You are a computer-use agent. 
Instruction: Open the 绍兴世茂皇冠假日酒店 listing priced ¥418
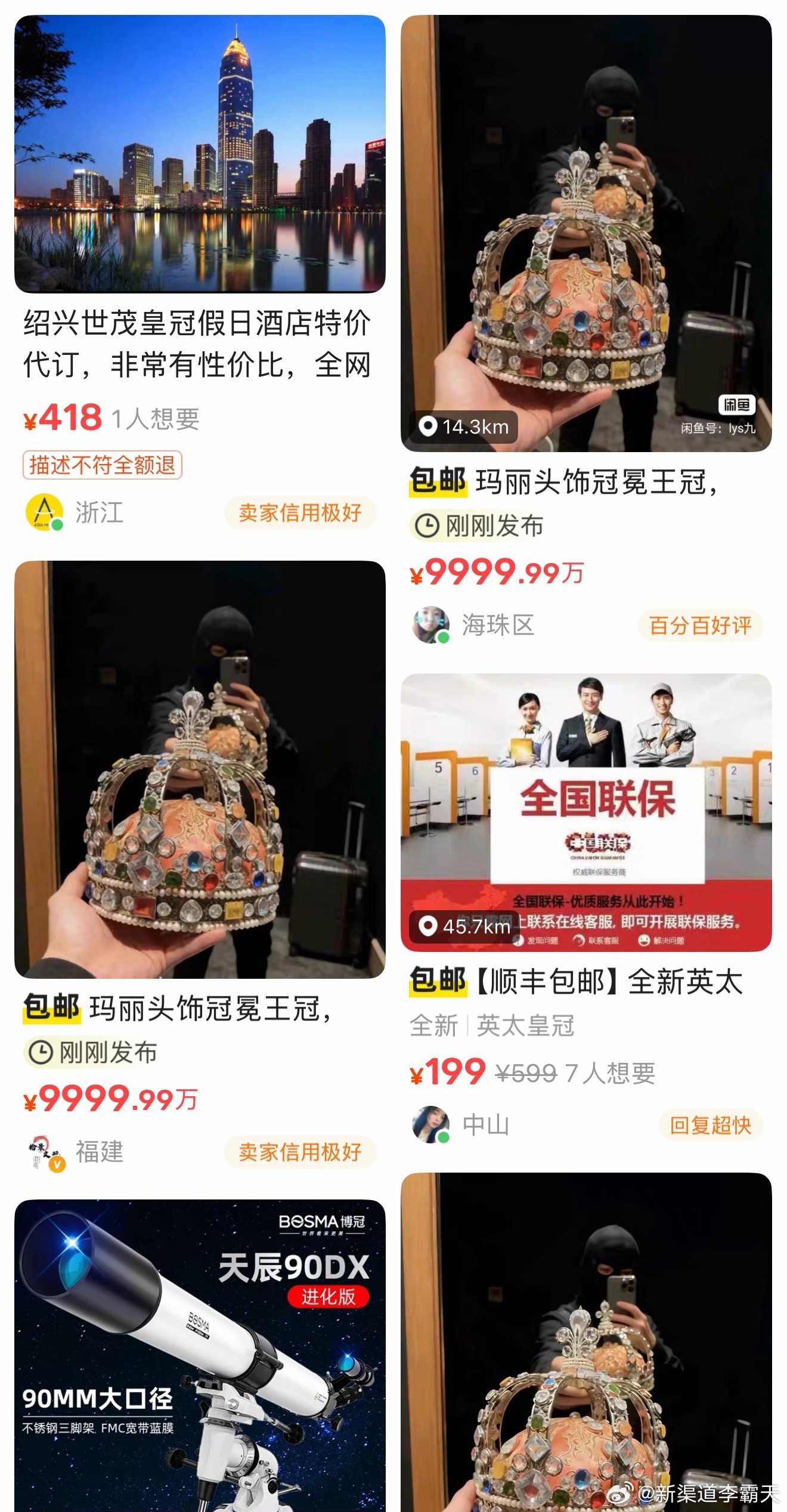(x=200, y=155)
